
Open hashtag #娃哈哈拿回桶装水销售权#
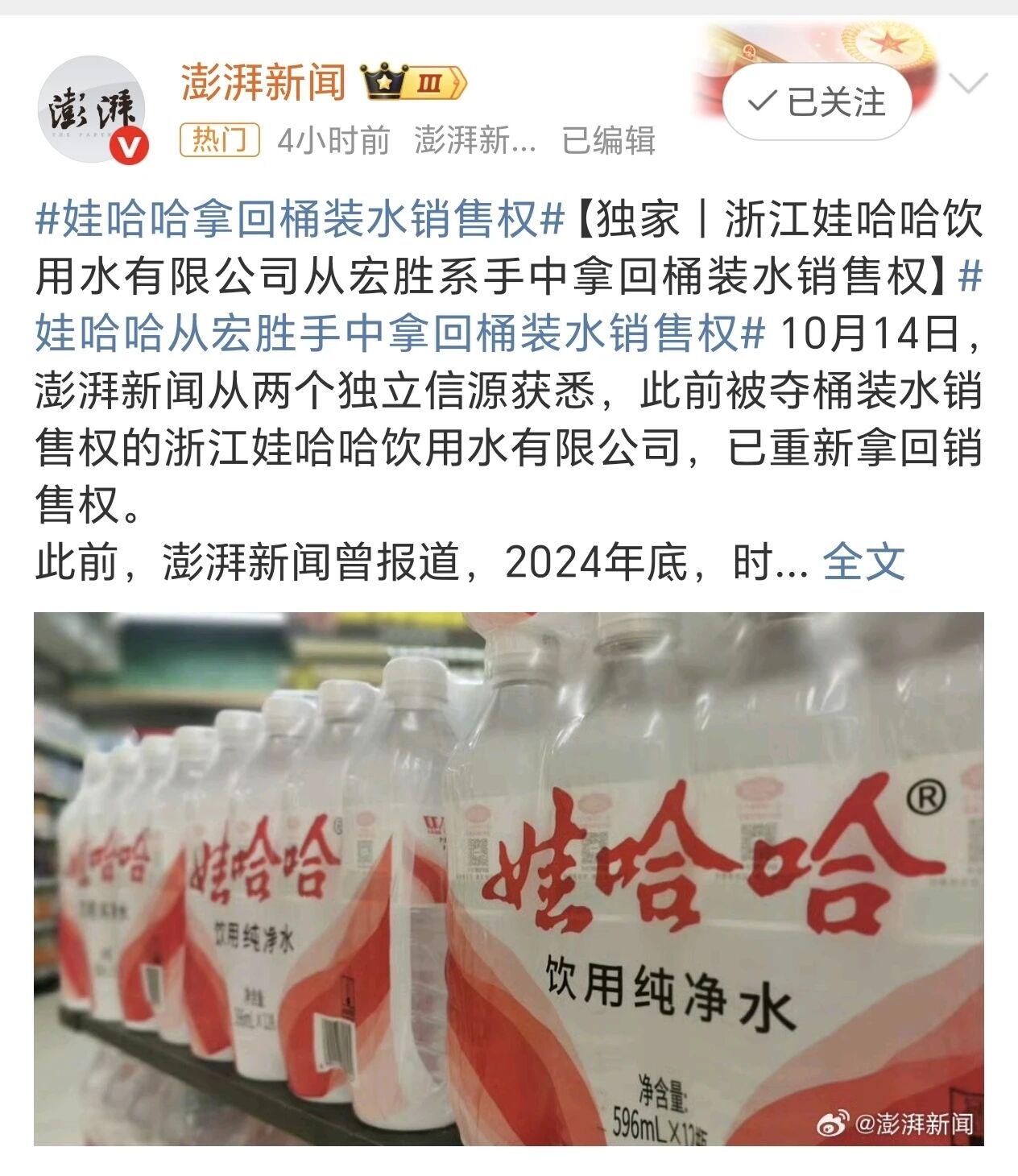(x=299, y=220)
